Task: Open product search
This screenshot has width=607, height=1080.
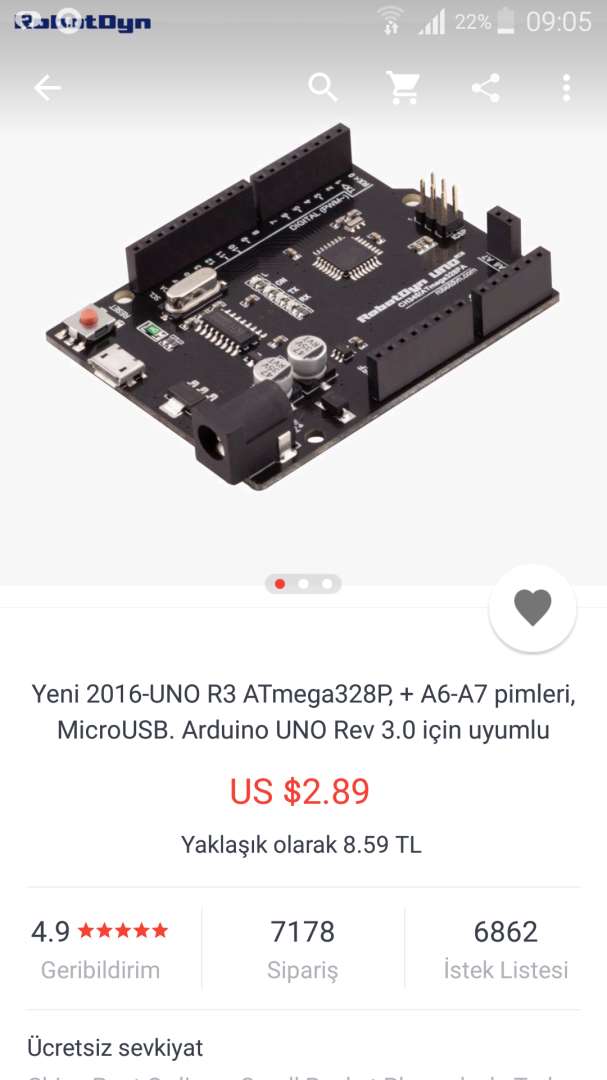Action: (x=322, y=88)
